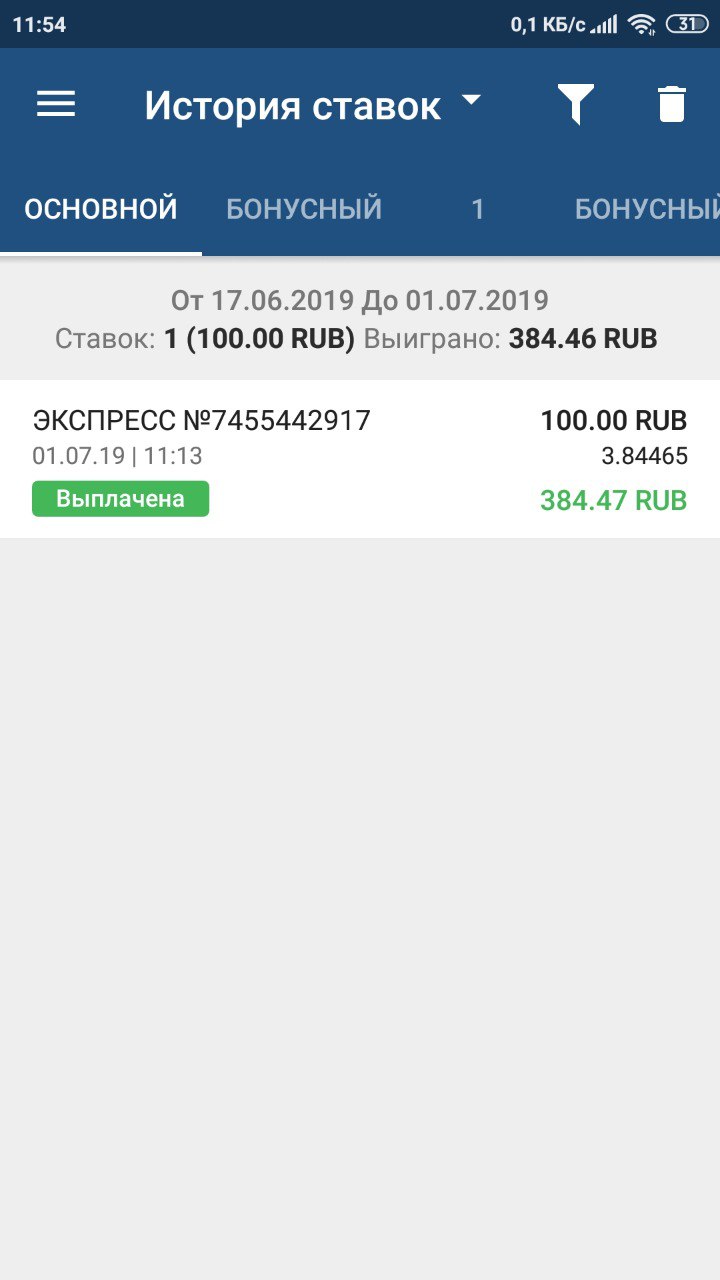Switch to the first Бонусный tab

(x=304, y=209)
